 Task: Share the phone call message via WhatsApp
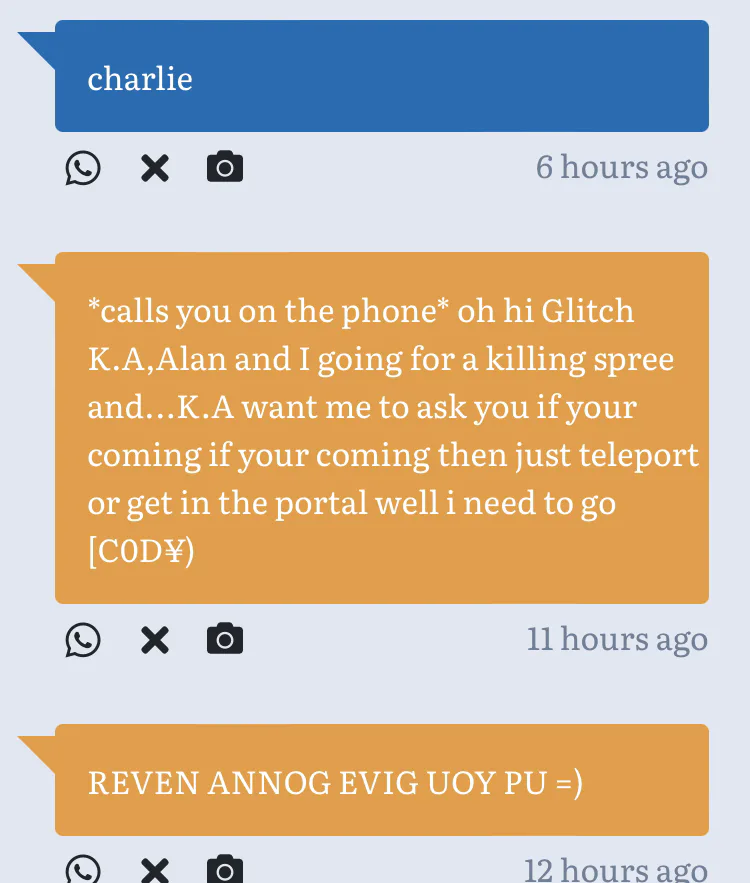(83, 639)
